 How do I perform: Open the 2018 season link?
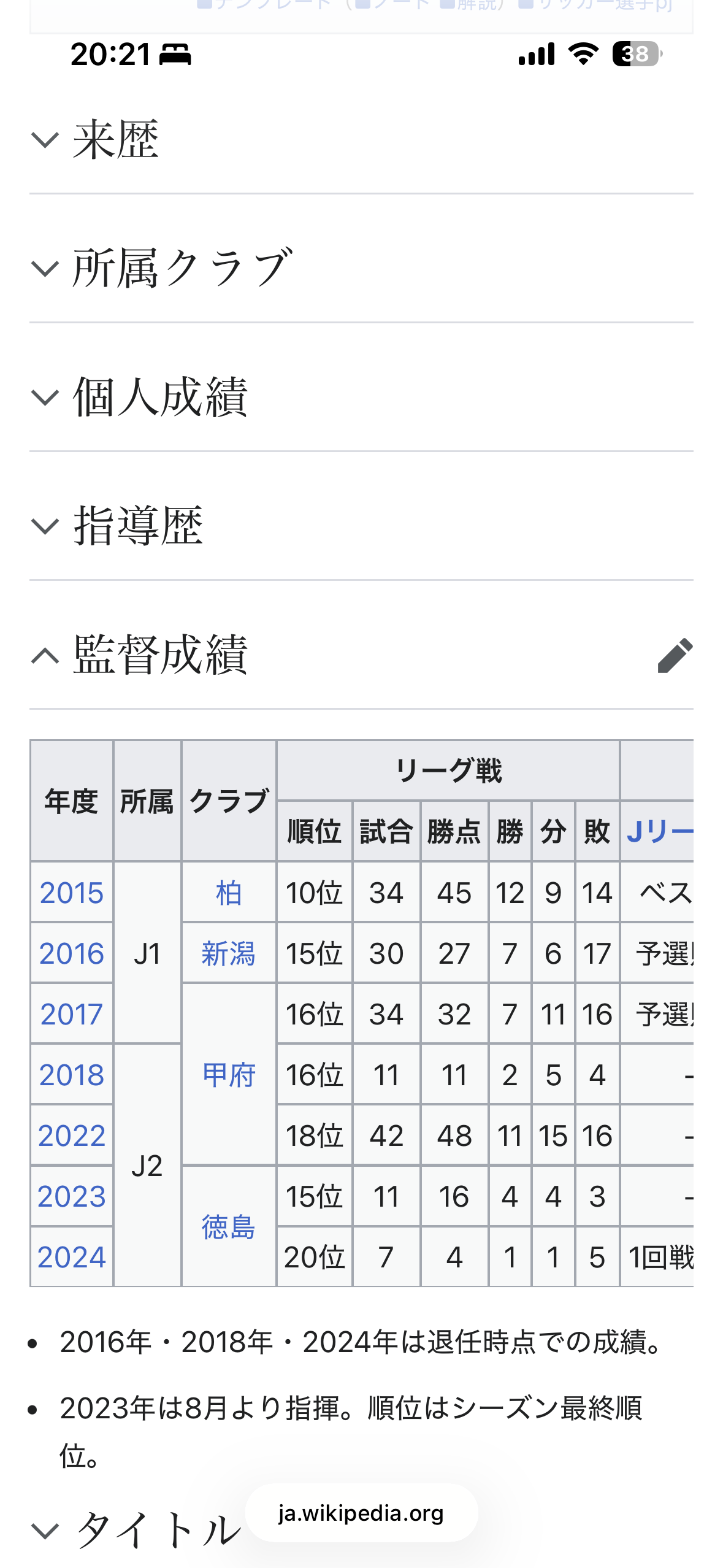(x=72, y=1075)
